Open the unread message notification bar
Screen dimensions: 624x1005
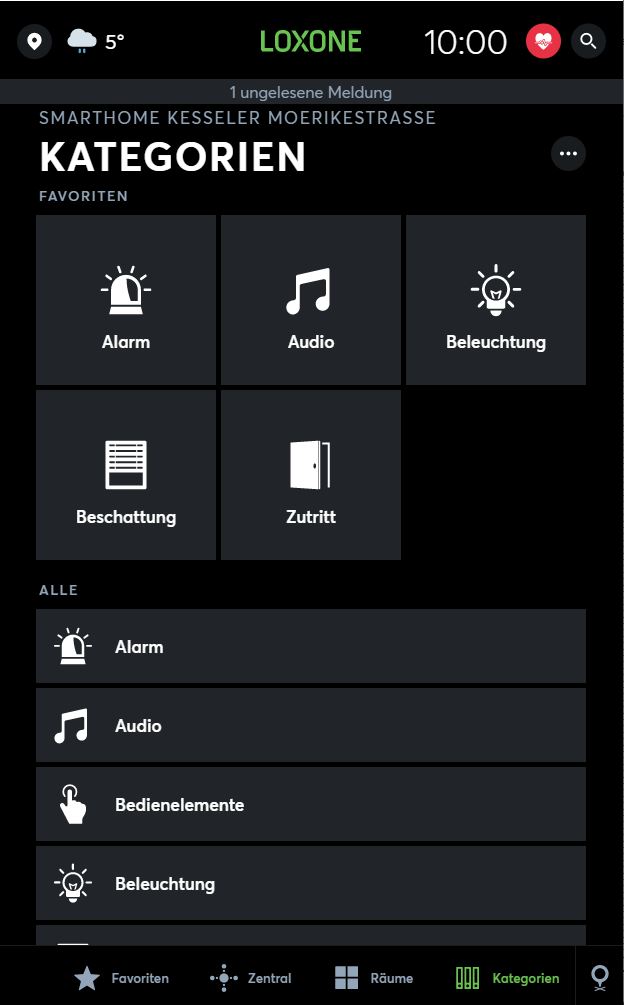tap(312, 92)
